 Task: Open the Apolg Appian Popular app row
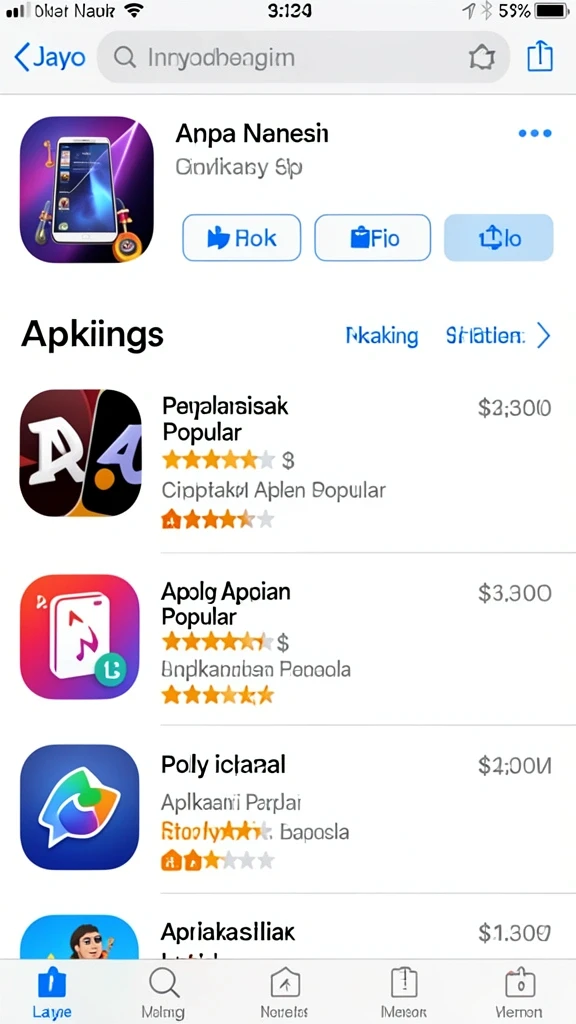[288, 639]
